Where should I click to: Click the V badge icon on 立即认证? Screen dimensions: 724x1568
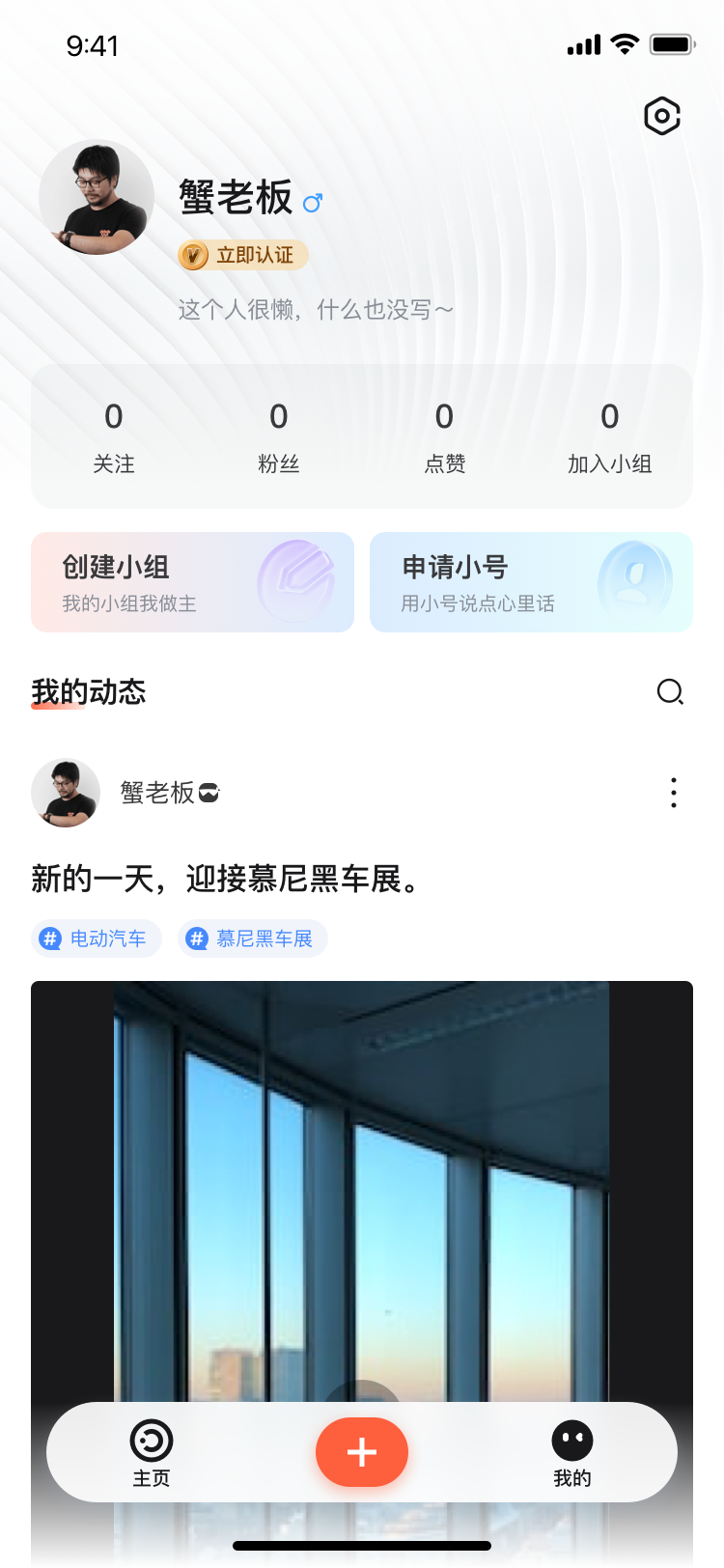click(x=195, y=255)
